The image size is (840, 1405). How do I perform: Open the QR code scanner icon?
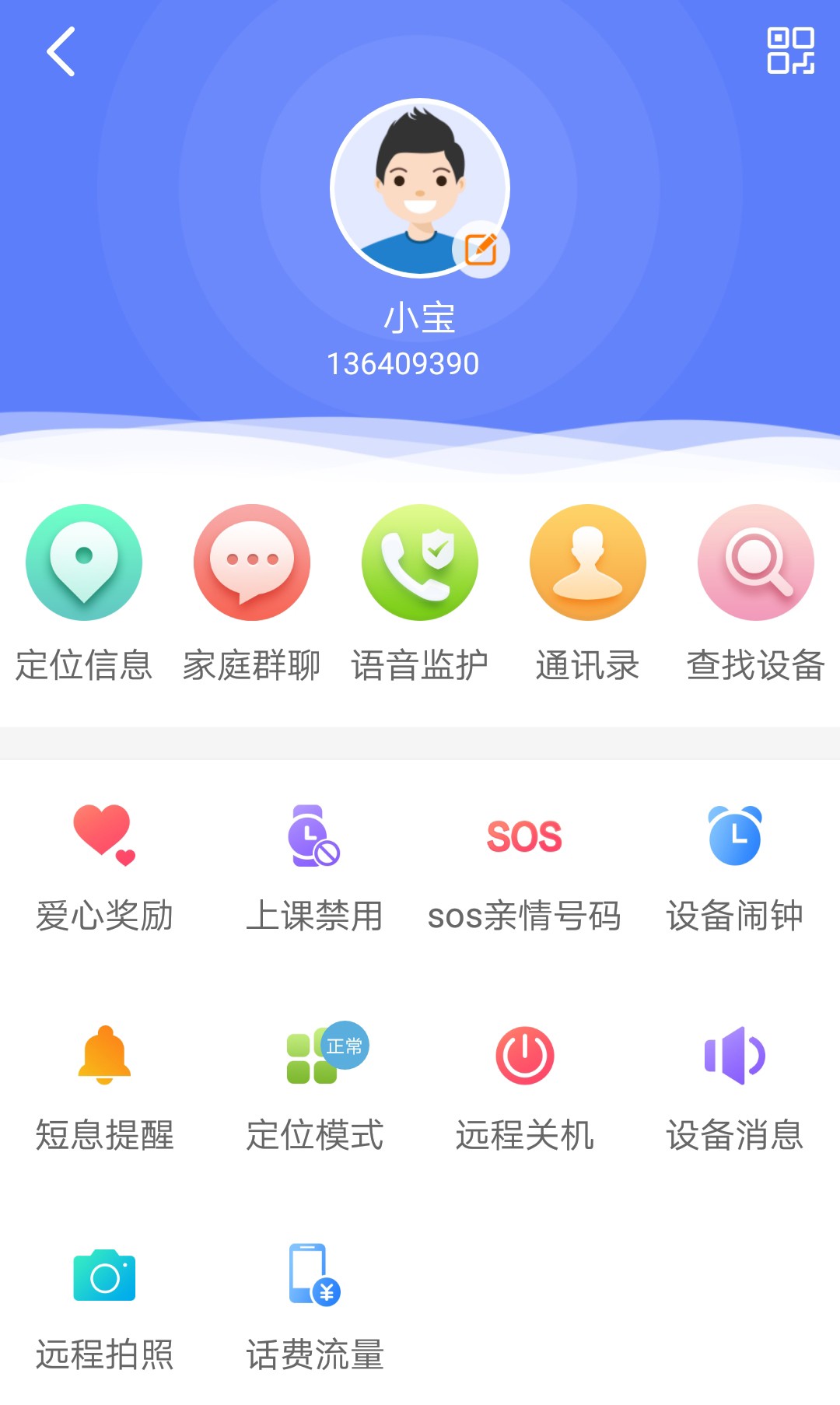pos(790,51)
